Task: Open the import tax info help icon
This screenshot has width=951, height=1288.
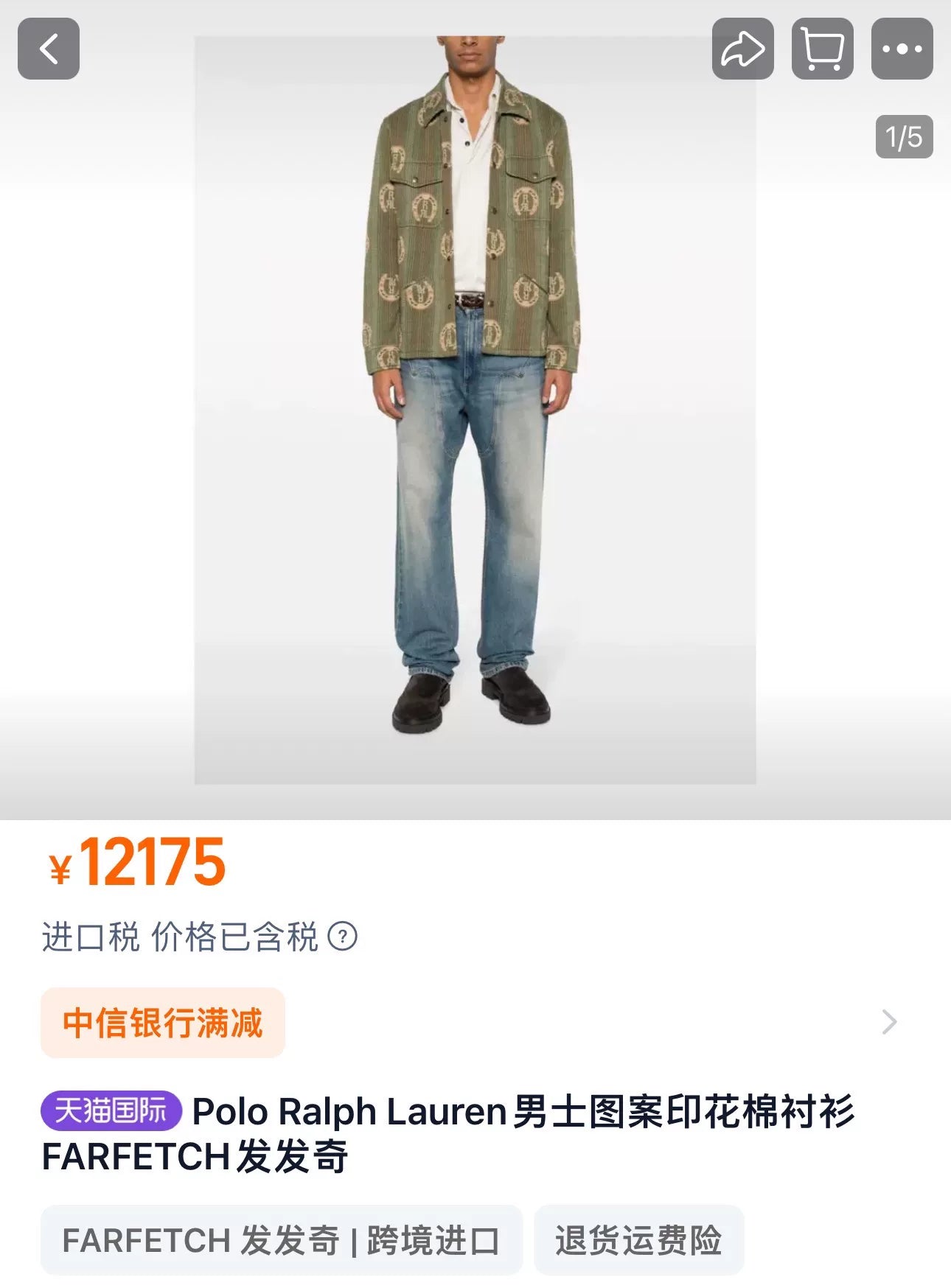Action: (x=342, y=937)
